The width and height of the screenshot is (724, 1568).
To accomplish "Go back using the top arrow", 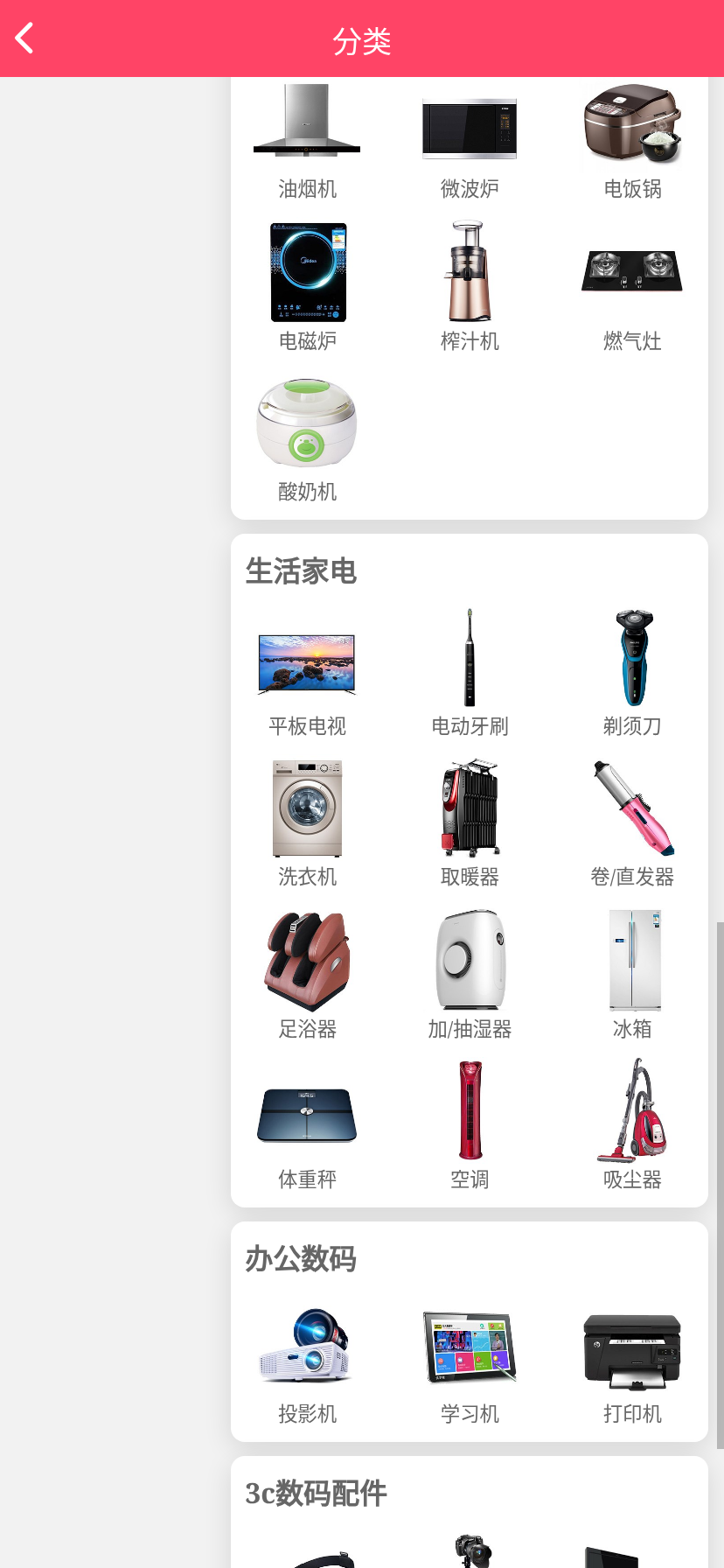I will click(x=24, y=38).
